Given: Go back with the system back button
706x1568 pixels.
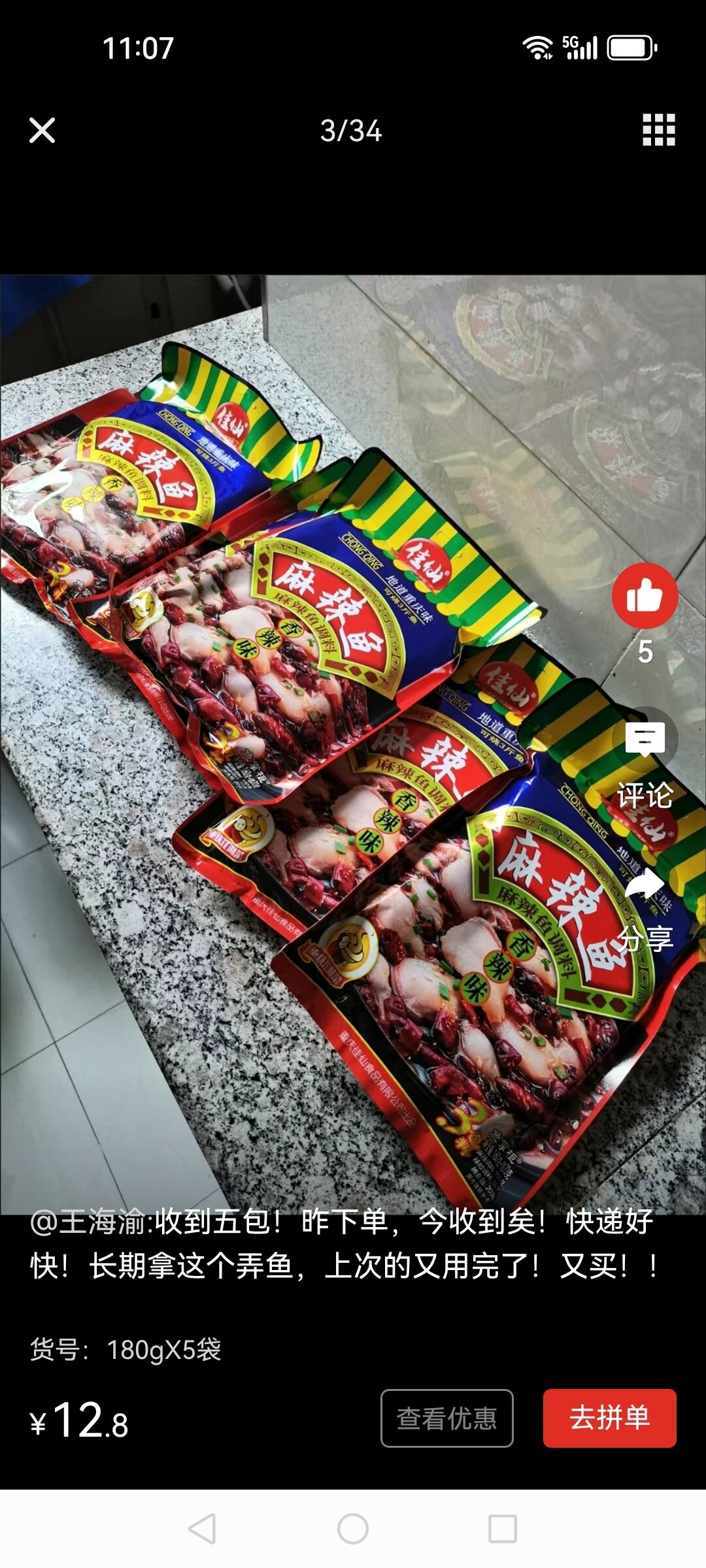Looking at the screenshot, I should (202, 1529).
